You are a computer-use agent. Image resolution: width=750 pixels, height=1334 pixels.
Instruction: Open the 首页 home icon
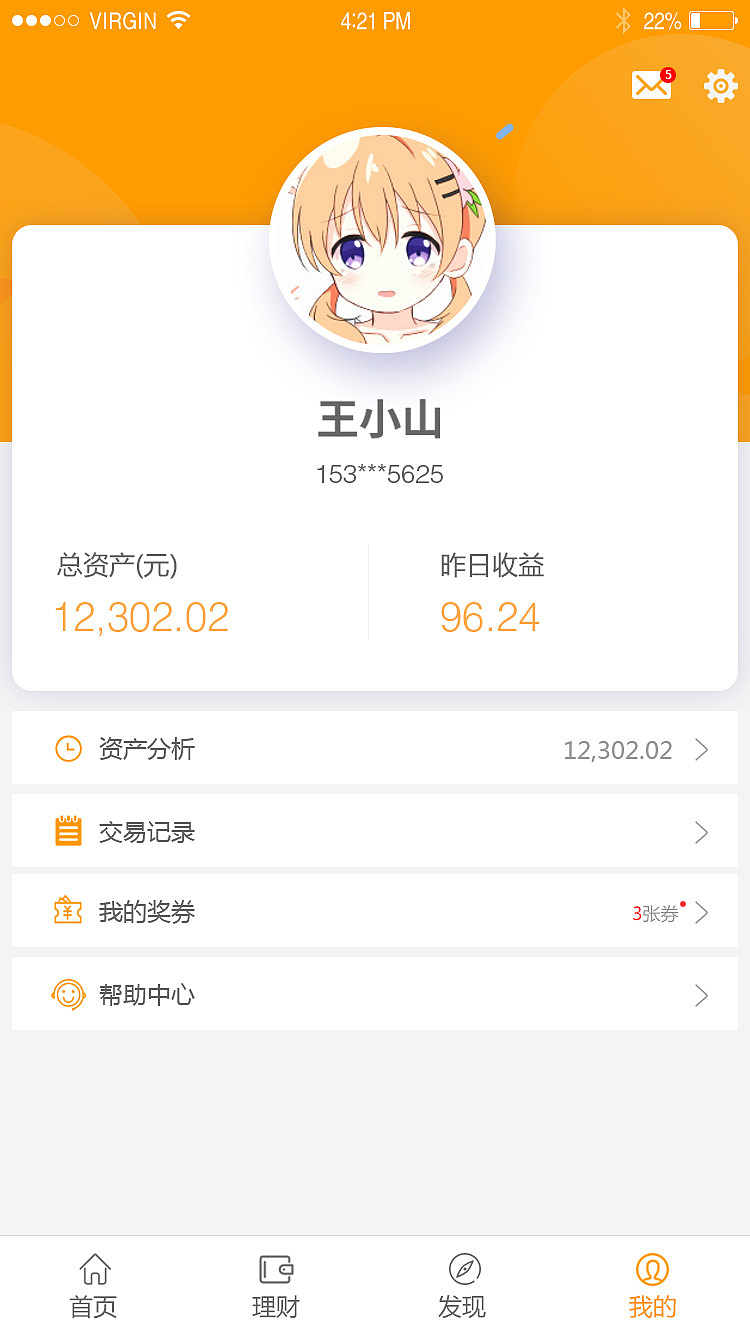coord(93,1268)
